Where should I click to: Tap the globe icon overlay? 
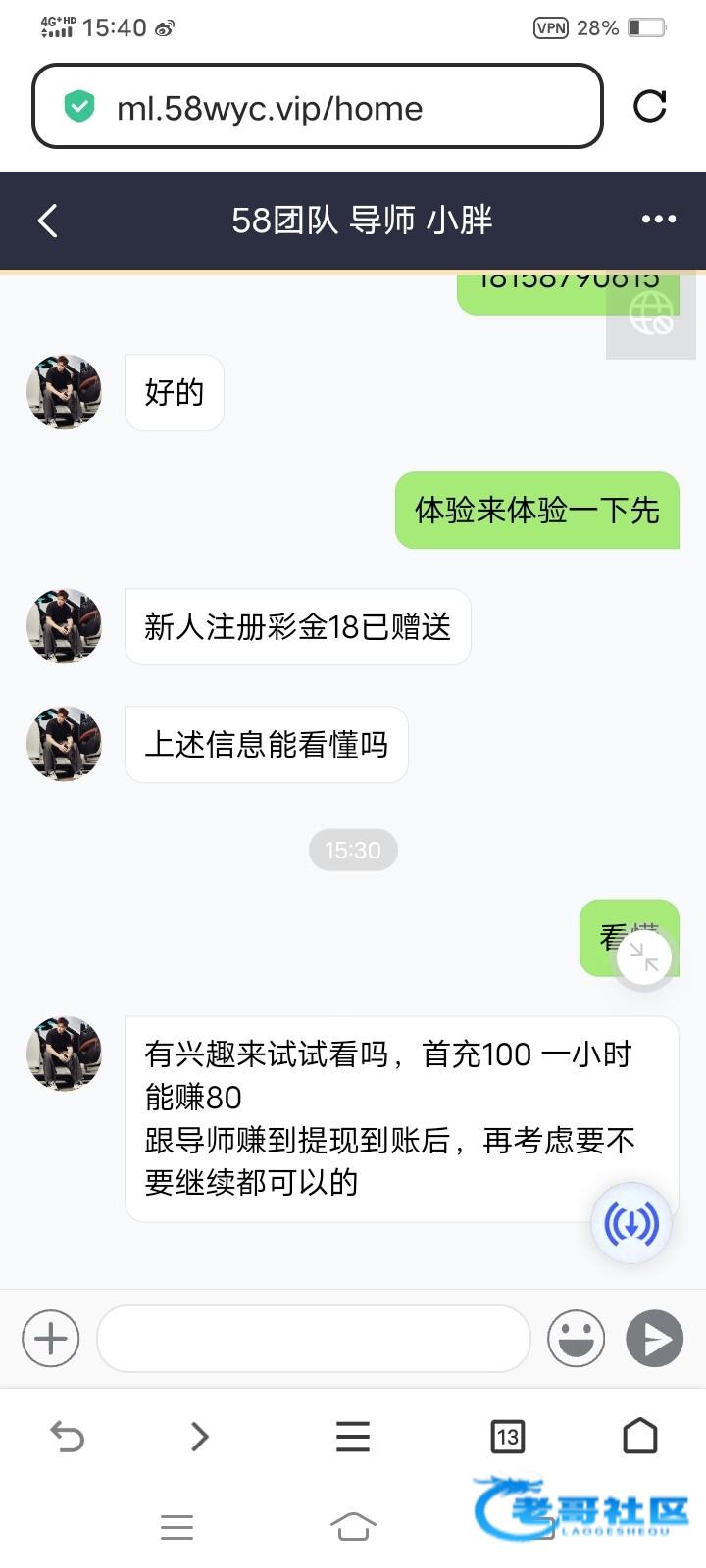click(x=651, y=315)
